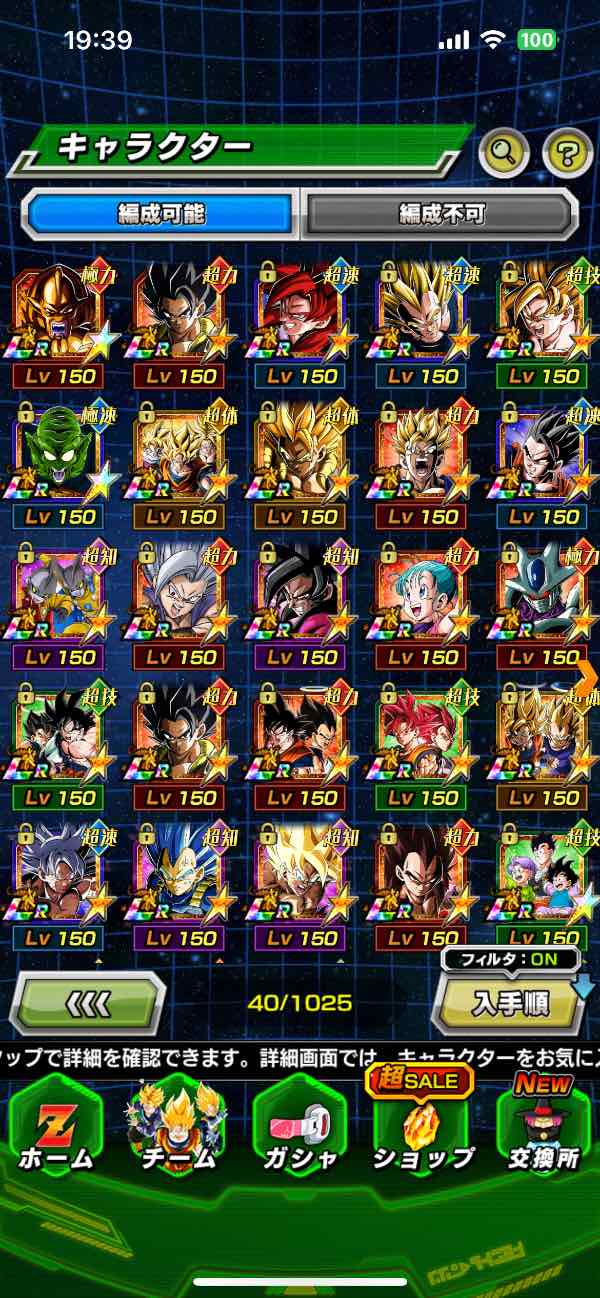Change sort order with 入手順 button
Image resolution: width=600 pixels, height=1298 pixels.
pos(509,1005)
